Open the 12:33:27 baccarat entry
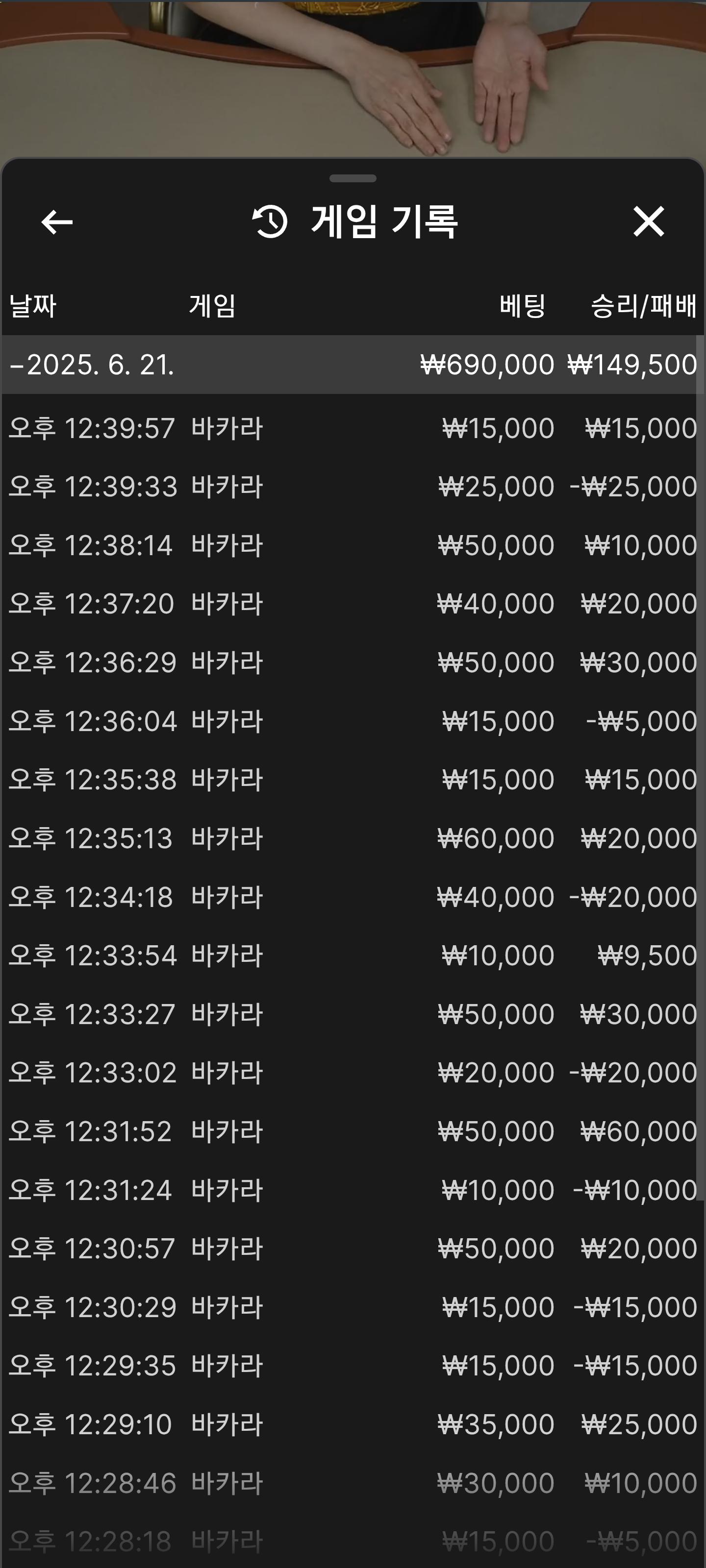This screenshot has width=706, height=1568. pos(352,1014)
